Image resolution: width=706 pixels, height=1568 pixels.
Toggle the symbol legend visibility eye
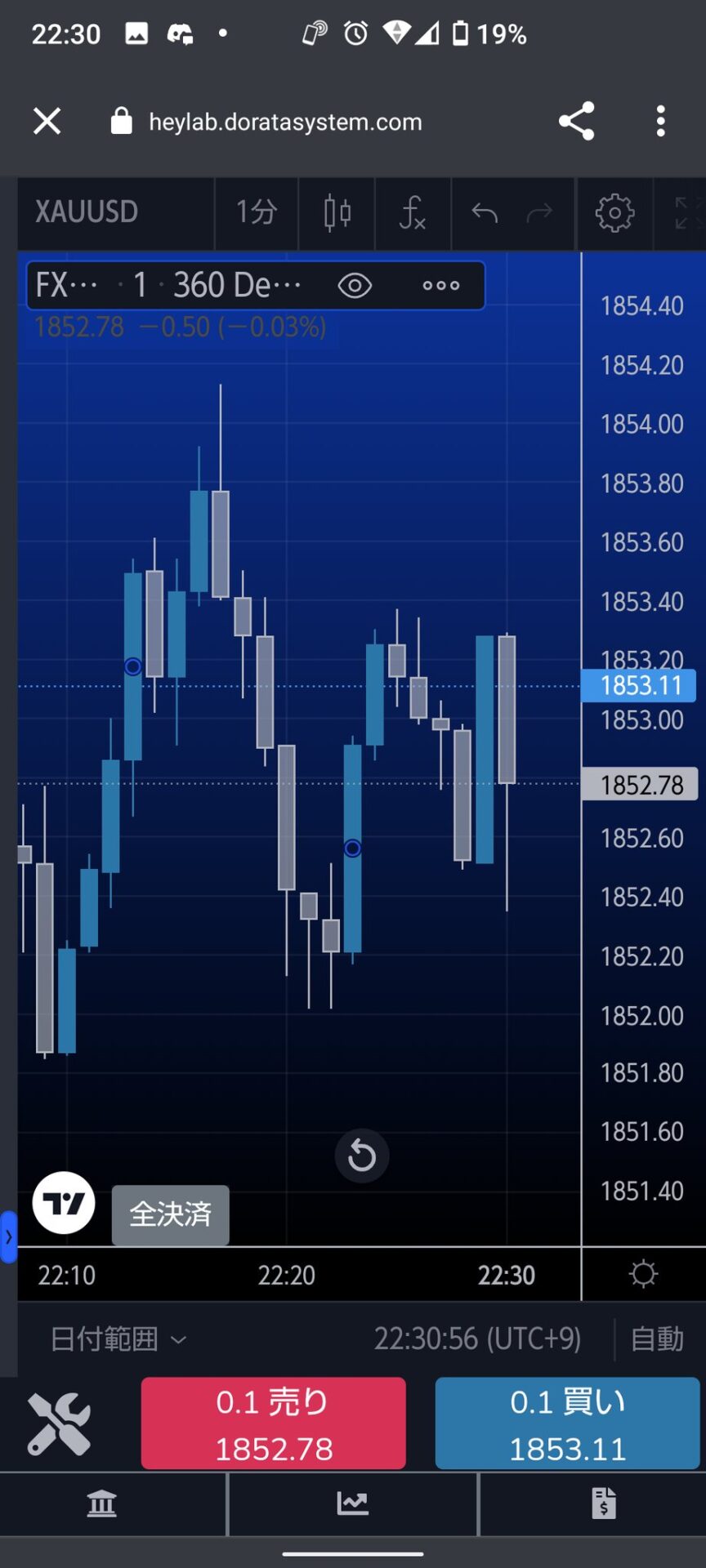click(x=355, y=286)
